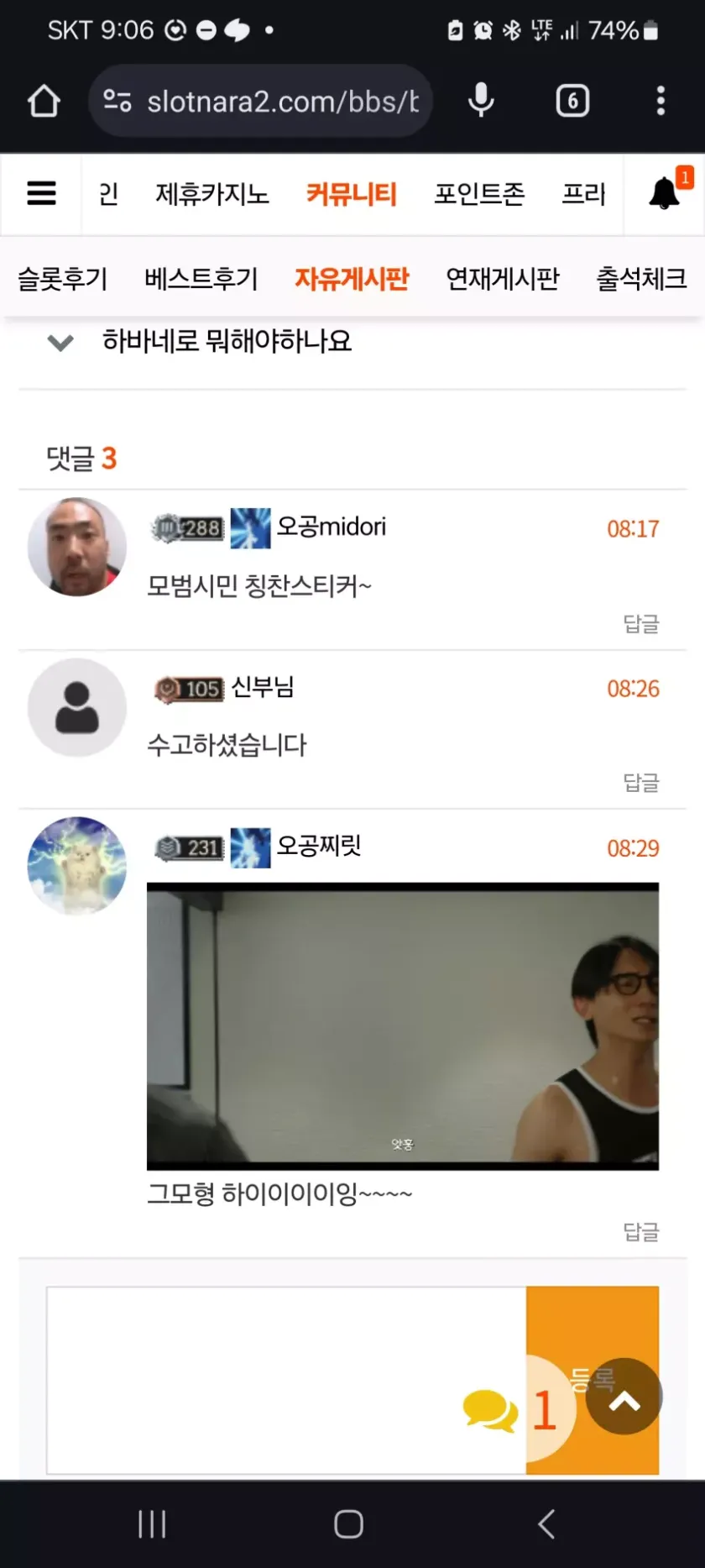Open the image in 오공찌릿's comment
The width and height of the screenshot is (705, 1568).
(402, 1025)
